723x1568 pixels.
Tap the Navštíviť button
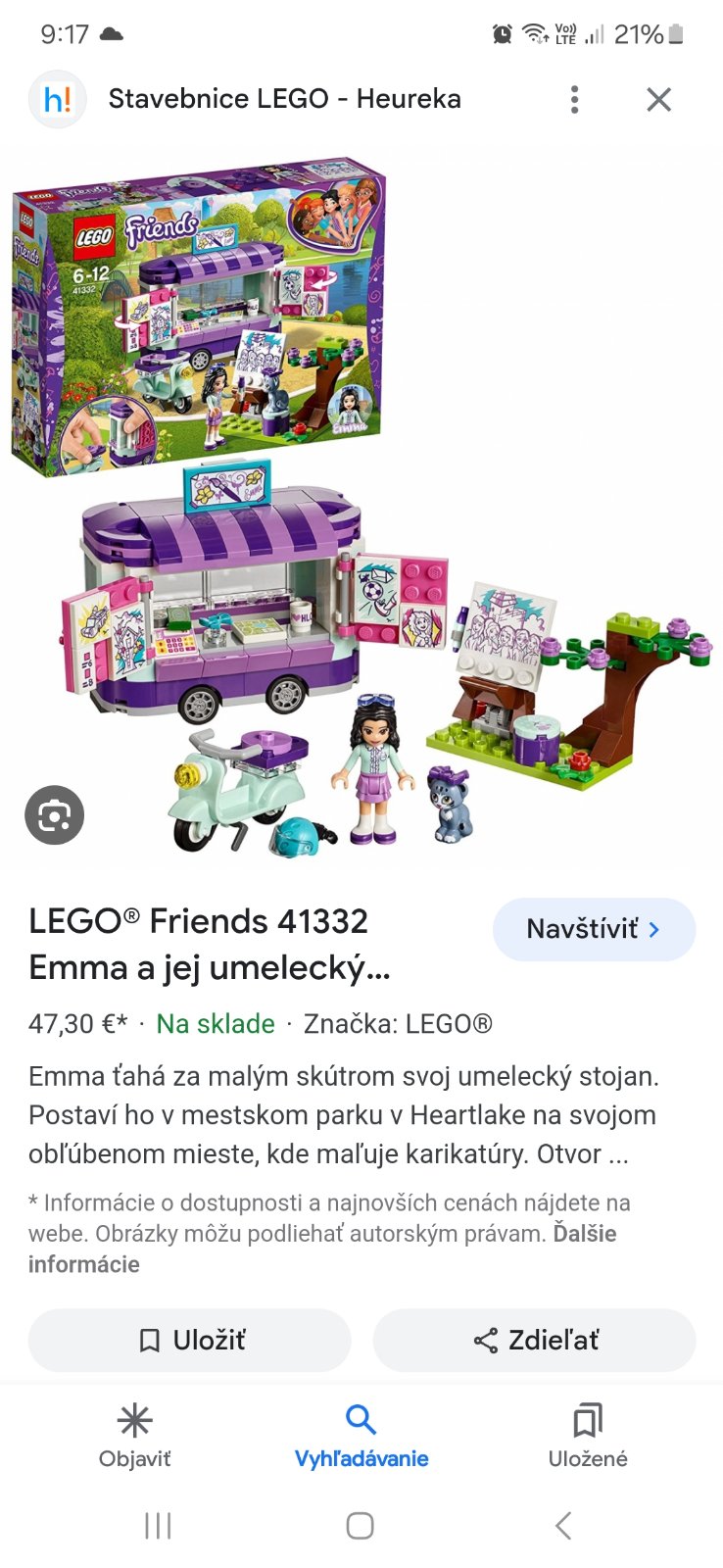click(x=594, y=929)
